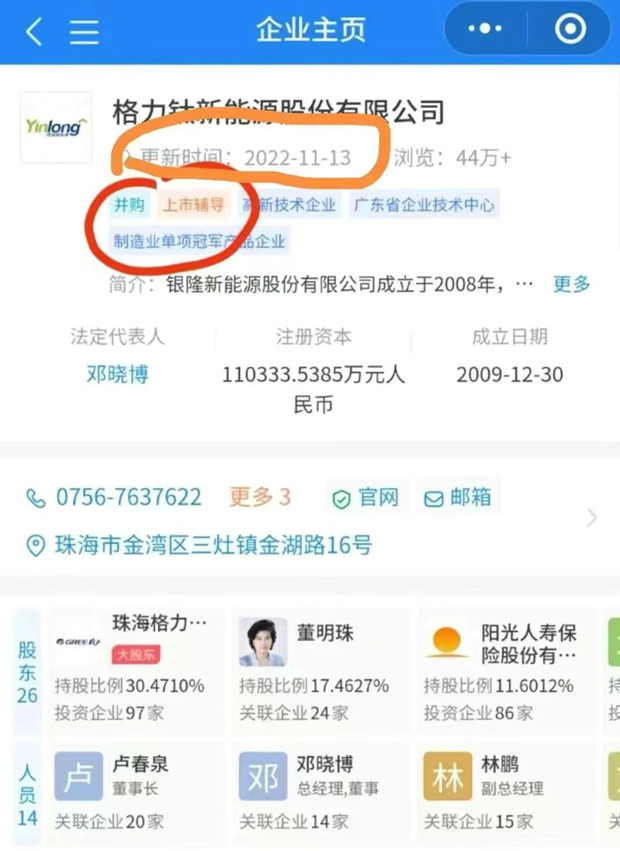
Task: Call phone number 0756-7637622
Action: click(127, 497)
